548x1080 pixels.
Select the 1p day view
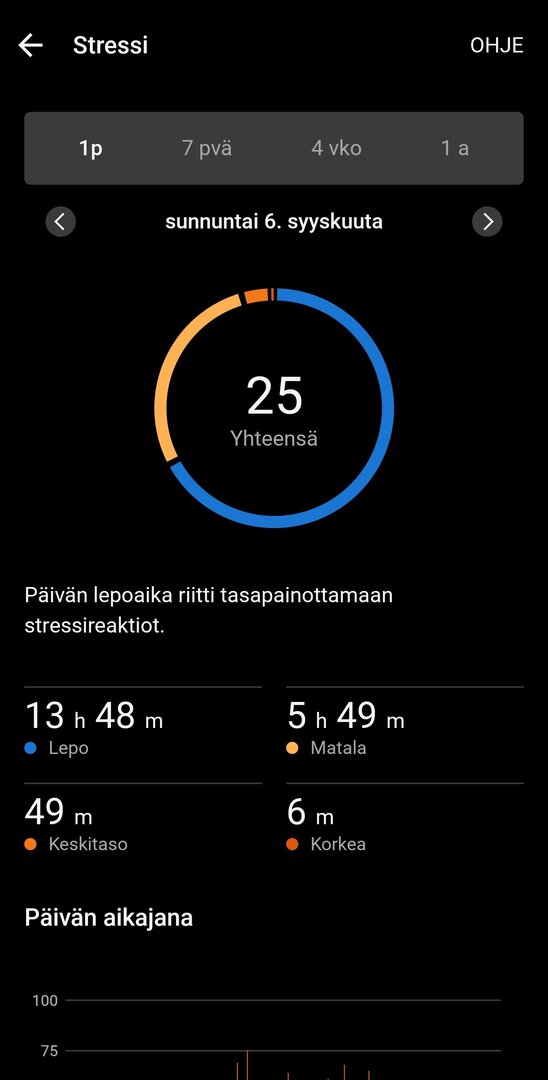coord(90,148)
